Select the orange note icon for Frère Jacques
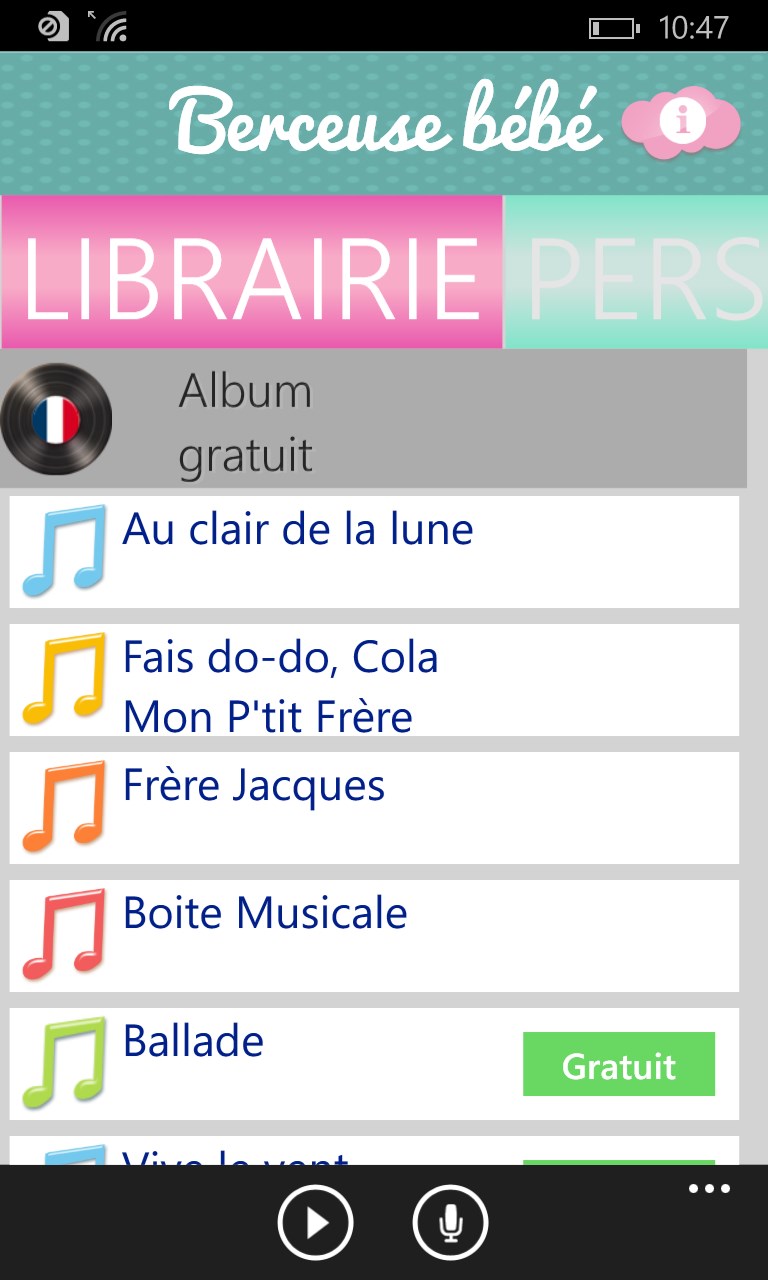The width and height of the screenshot is (768, 1280). click(62, 806)
